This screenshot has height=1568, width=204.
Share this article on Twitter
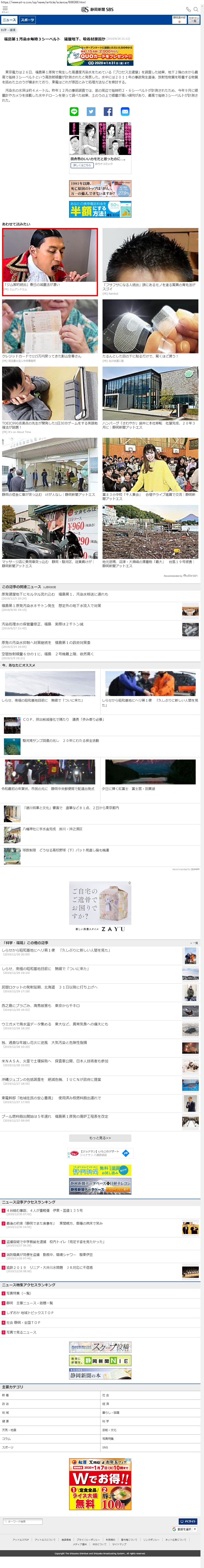click(91, 111)
